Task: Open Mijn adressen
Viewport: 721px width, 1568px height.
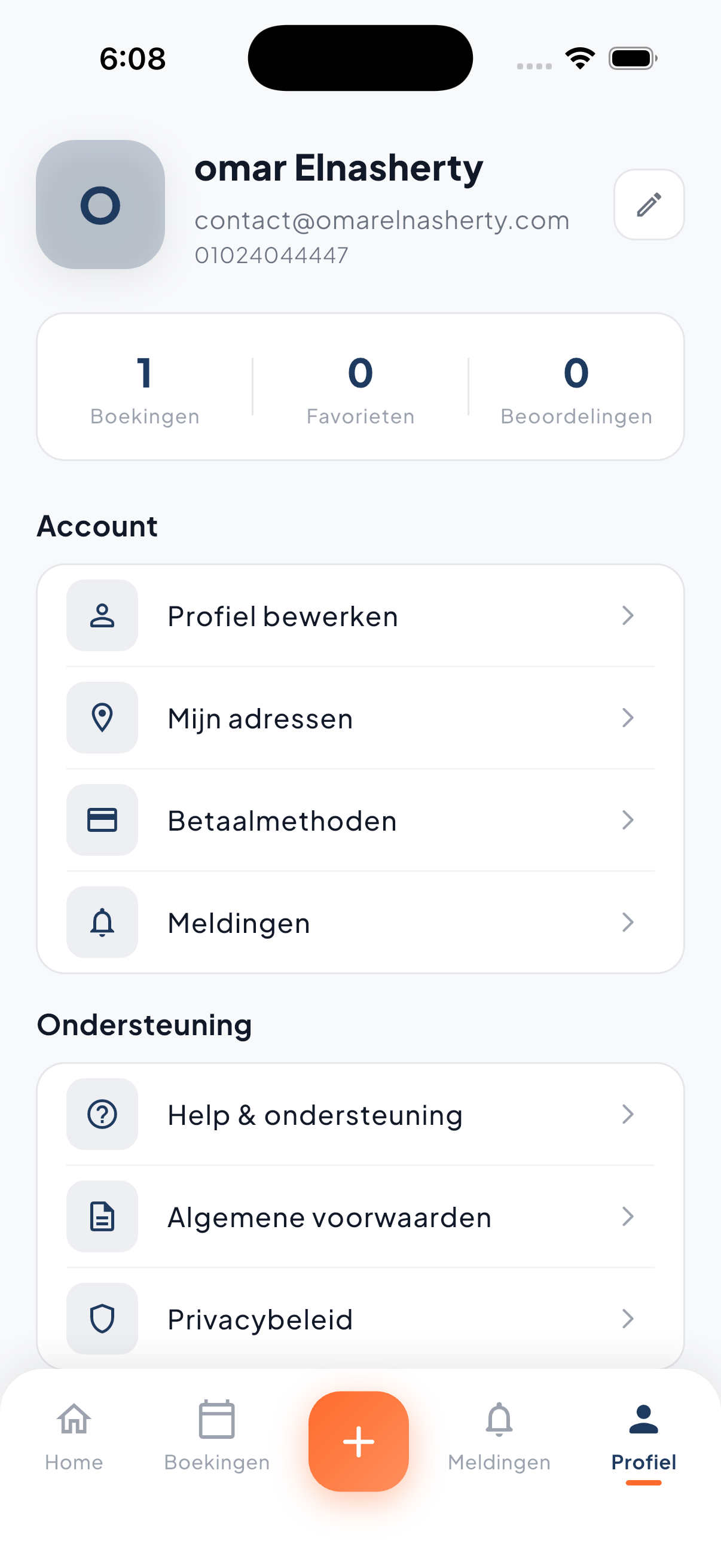Action: pyautogui.click(x=259, y=718)
